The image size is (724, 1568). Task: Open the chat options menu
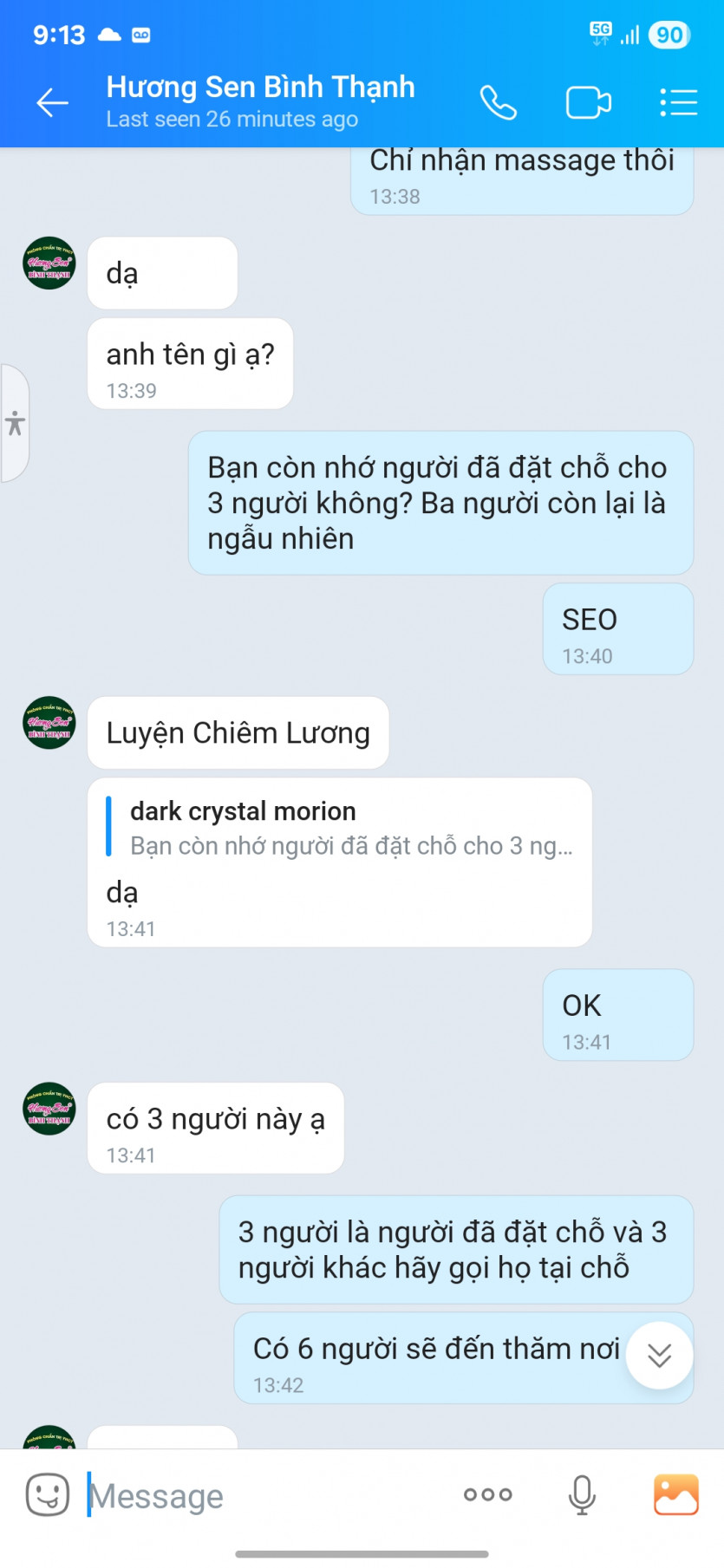click(x=678, y=102)
